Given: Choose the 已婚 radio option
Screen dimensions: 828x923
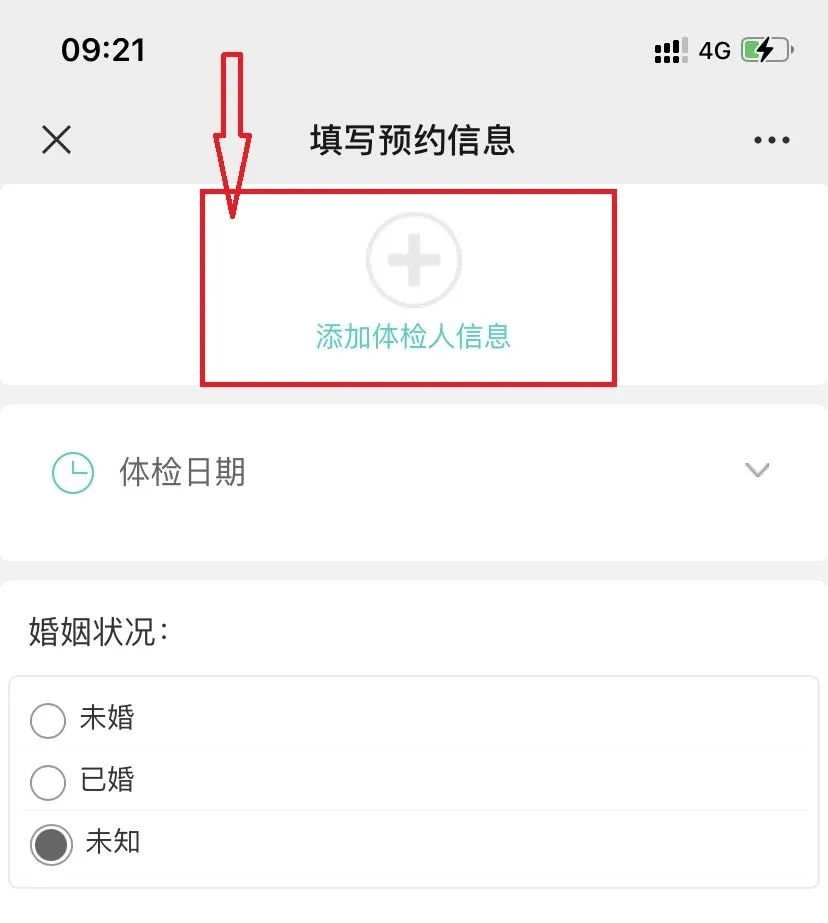Looking at the screenshot, I should click(x=48, y=782).
